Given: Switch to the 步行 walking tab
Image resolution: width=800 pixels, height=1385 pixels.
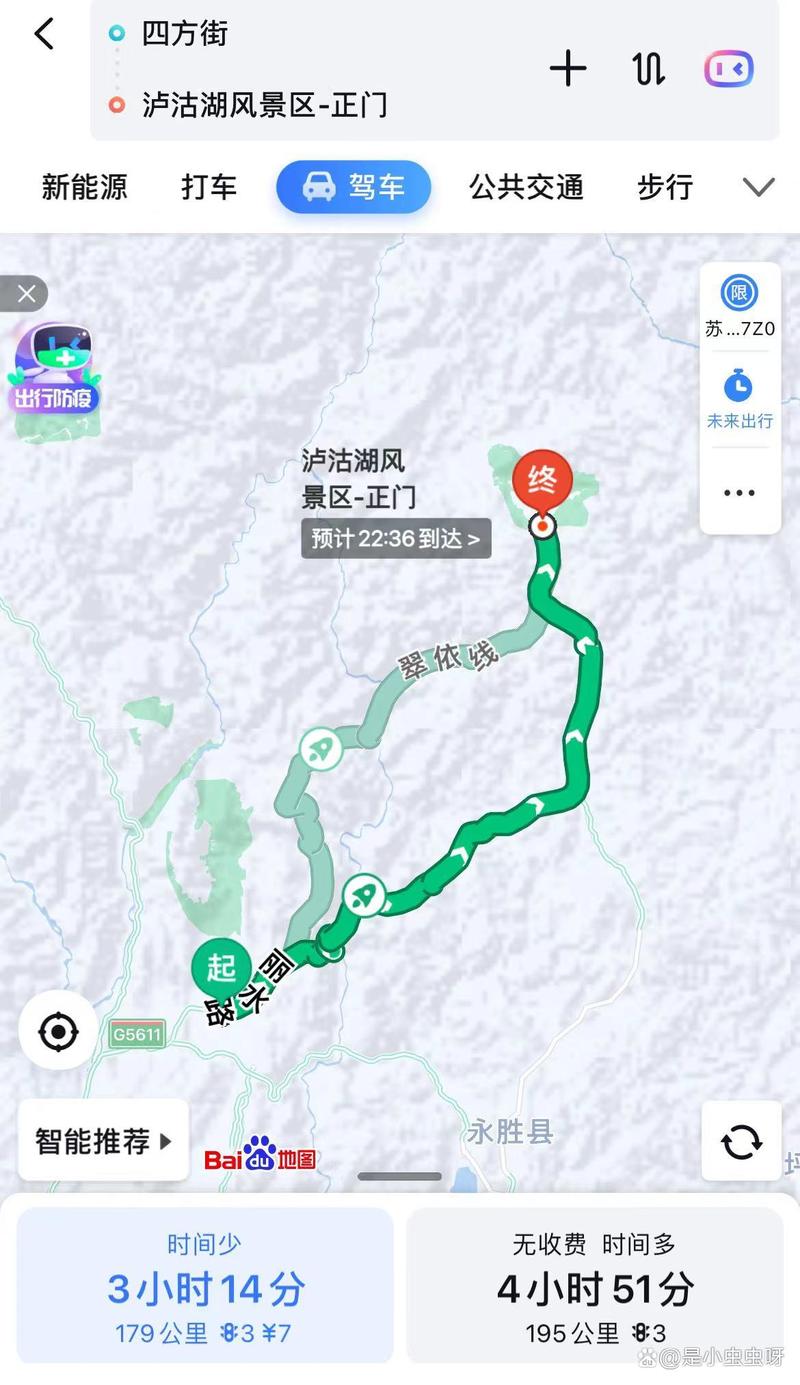Looking at the screenshot, I should coord(665,187).
